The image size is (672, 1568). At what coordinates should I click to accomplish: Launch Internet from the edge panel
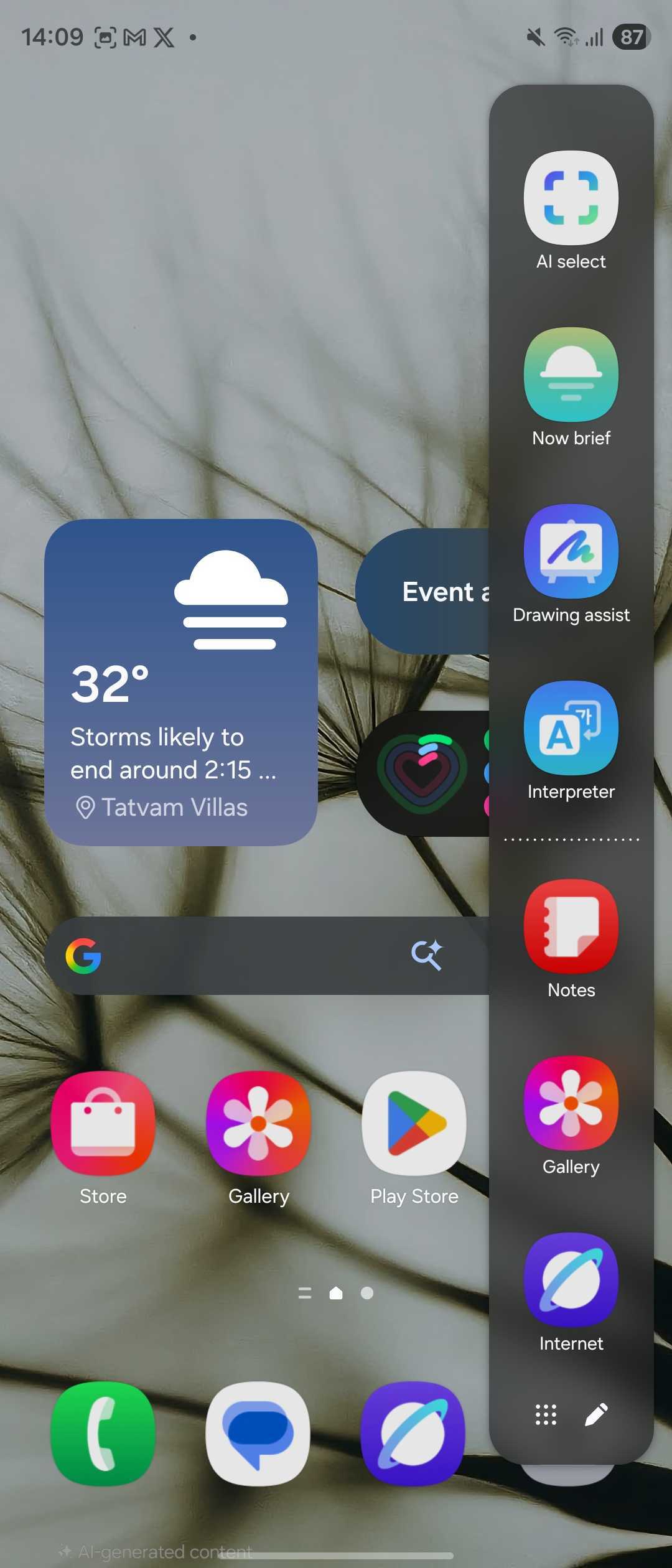click(x=571, y=1280)
